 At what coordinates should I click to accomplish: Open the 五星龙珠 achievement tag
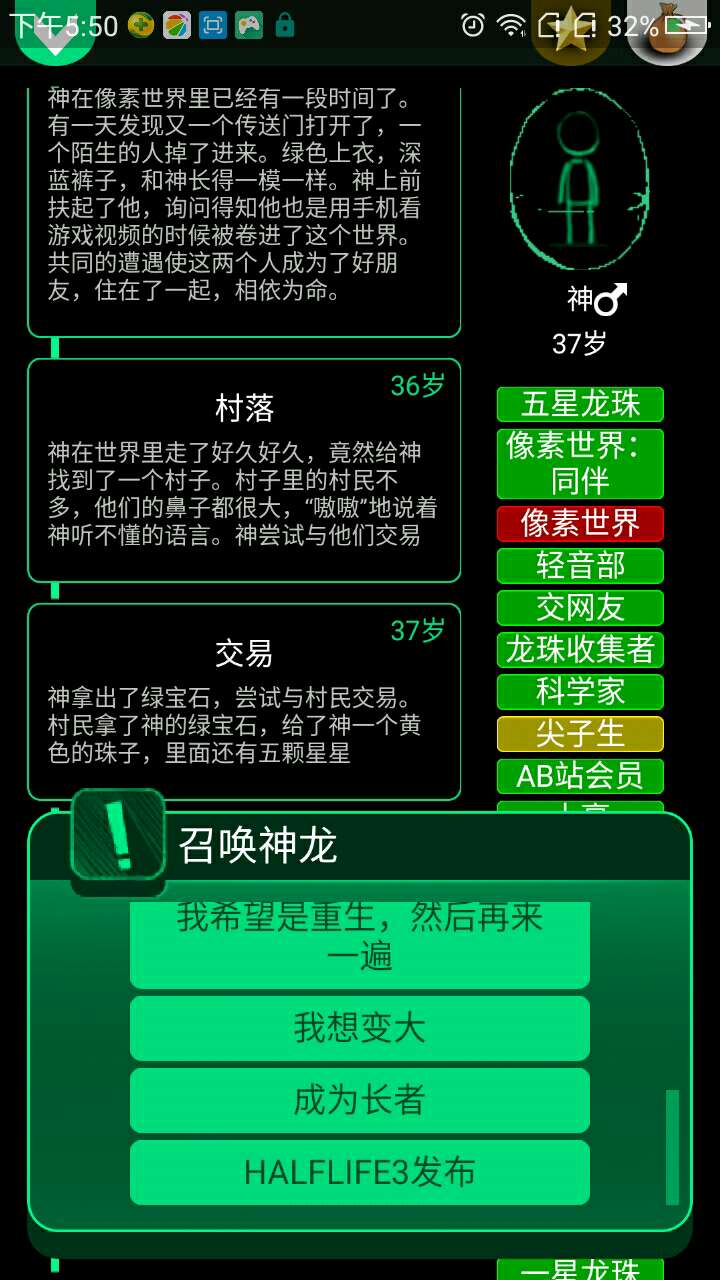click(580, 404)
